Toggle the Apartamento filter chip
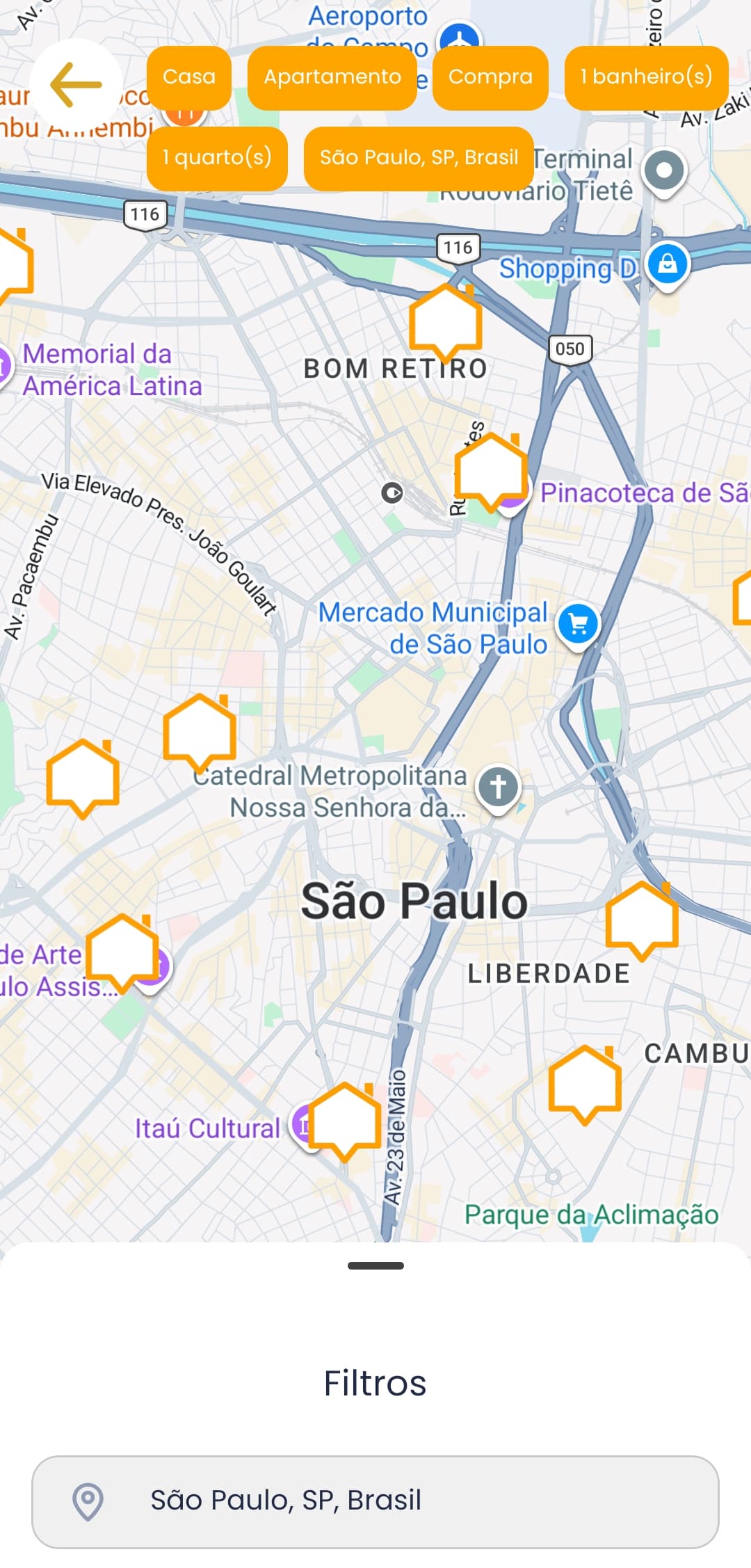 [x=332, y=77]
